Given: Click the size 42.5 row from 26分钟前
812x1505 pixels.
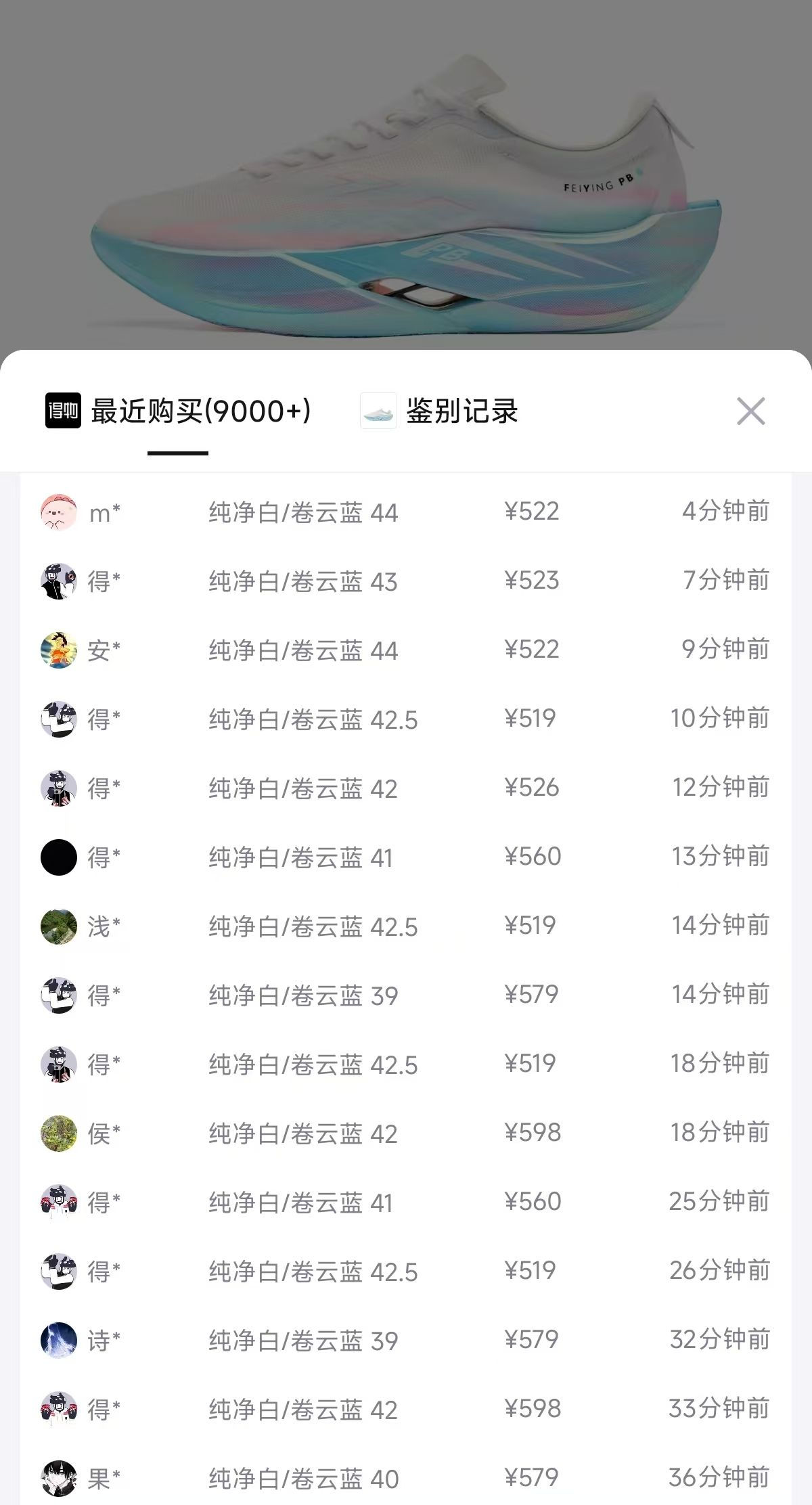Looking at the screenshot, I should click(x=406, y=1272).
